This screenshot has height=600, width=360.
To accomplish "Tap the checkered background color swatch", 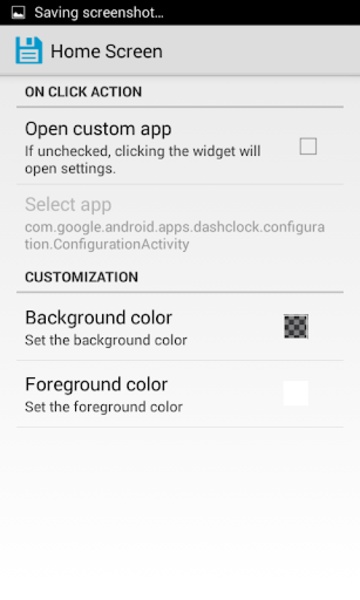I will pyautogui.click(x=296, y=326).
